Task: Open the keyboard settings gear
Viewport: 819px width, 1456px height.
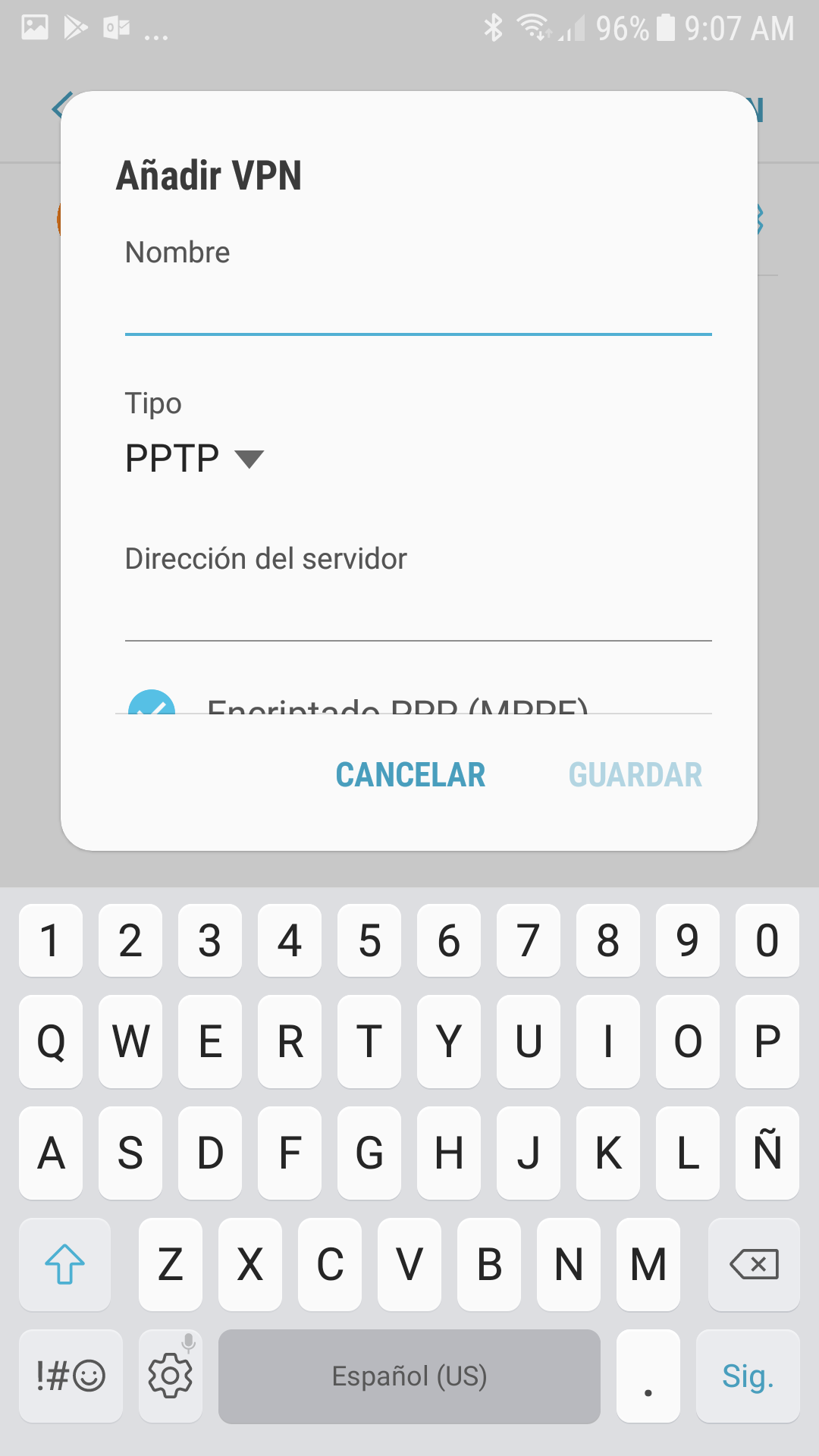Action: (x=171, y=1376)
